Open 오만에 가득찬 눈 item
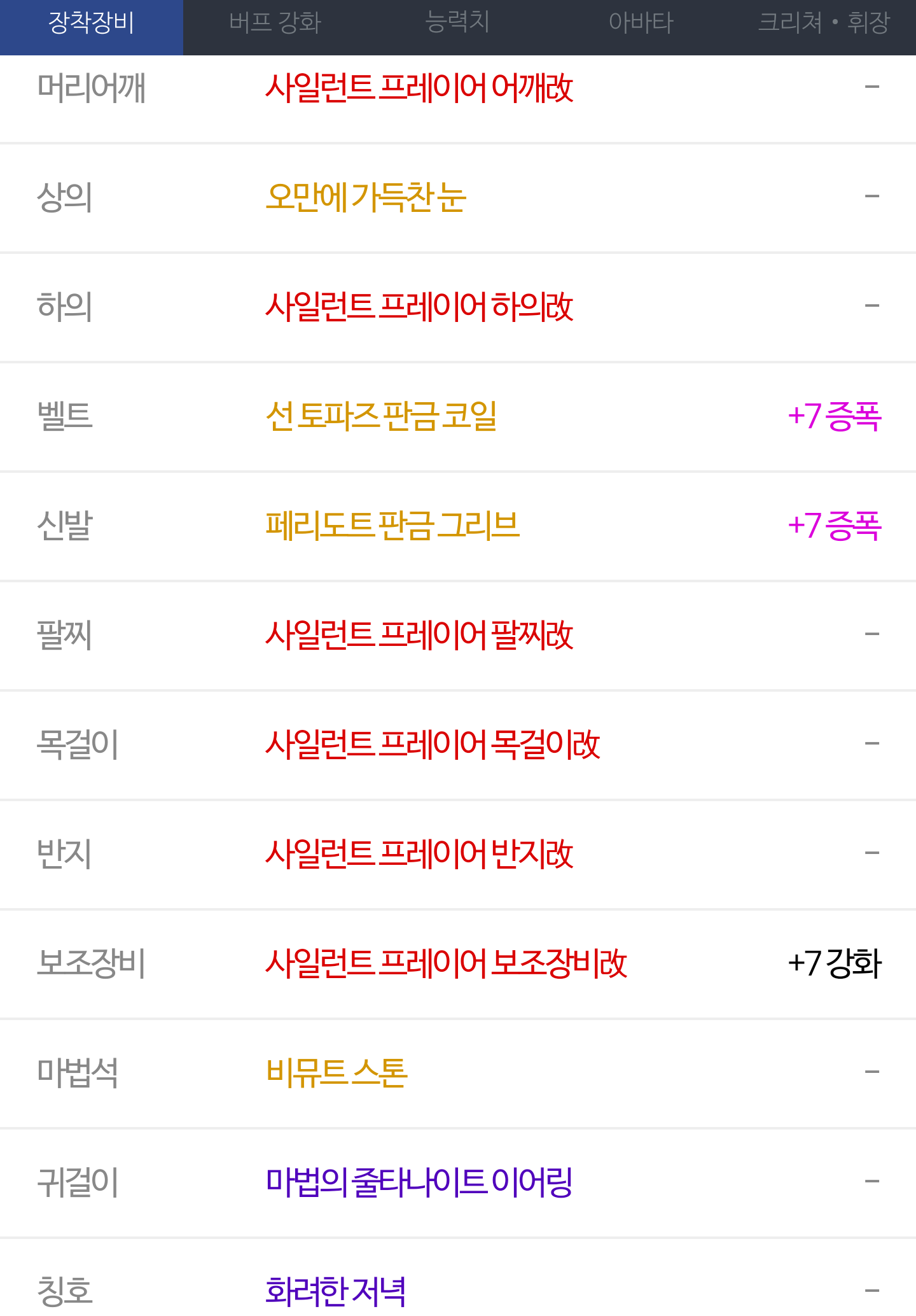 pos(366,197)
